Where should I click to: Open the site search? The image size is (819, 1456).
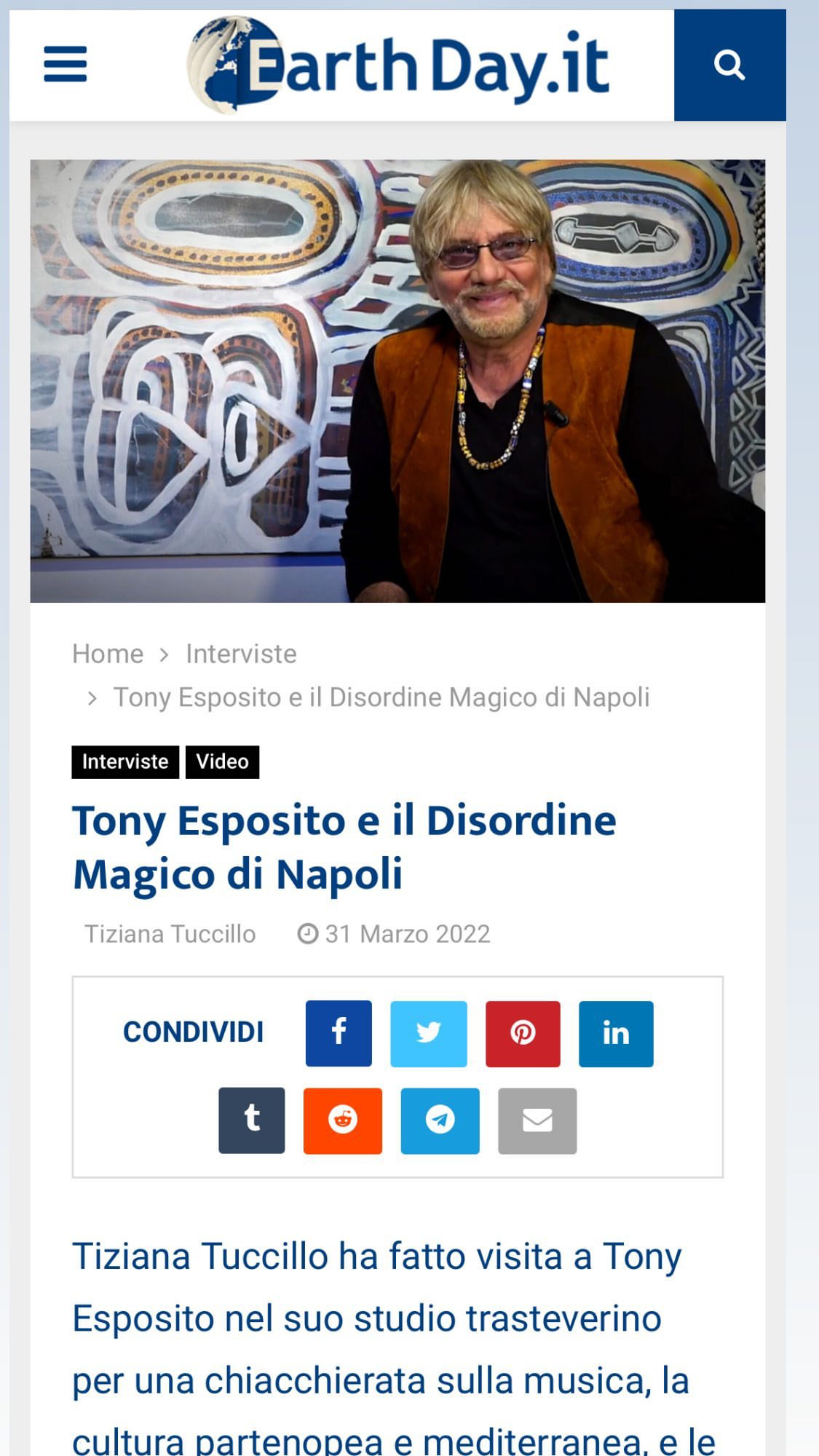coord(729,65)
